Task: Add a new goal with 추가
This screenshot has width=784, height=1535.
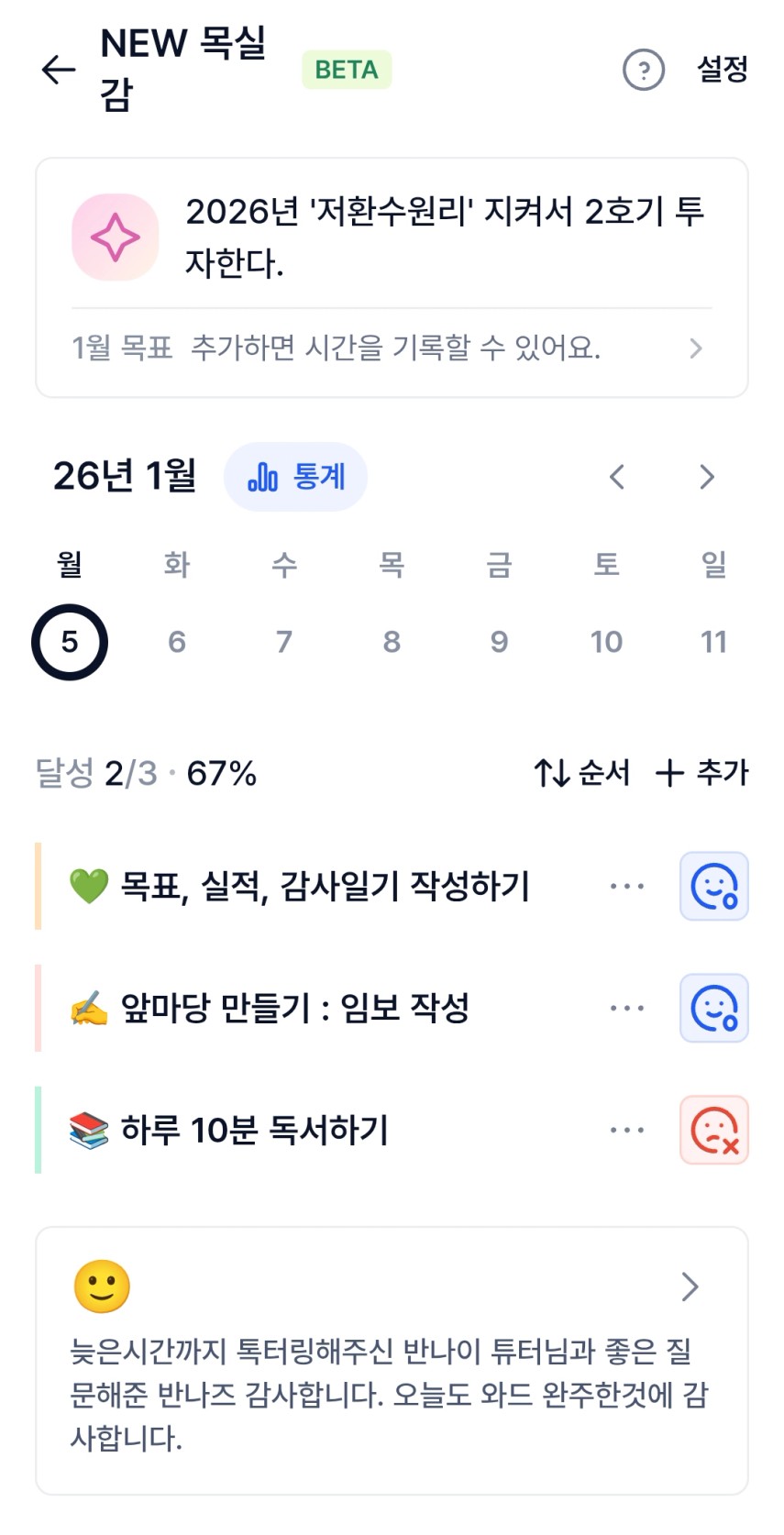Action: pyautogui.click(x=702, y=773)
